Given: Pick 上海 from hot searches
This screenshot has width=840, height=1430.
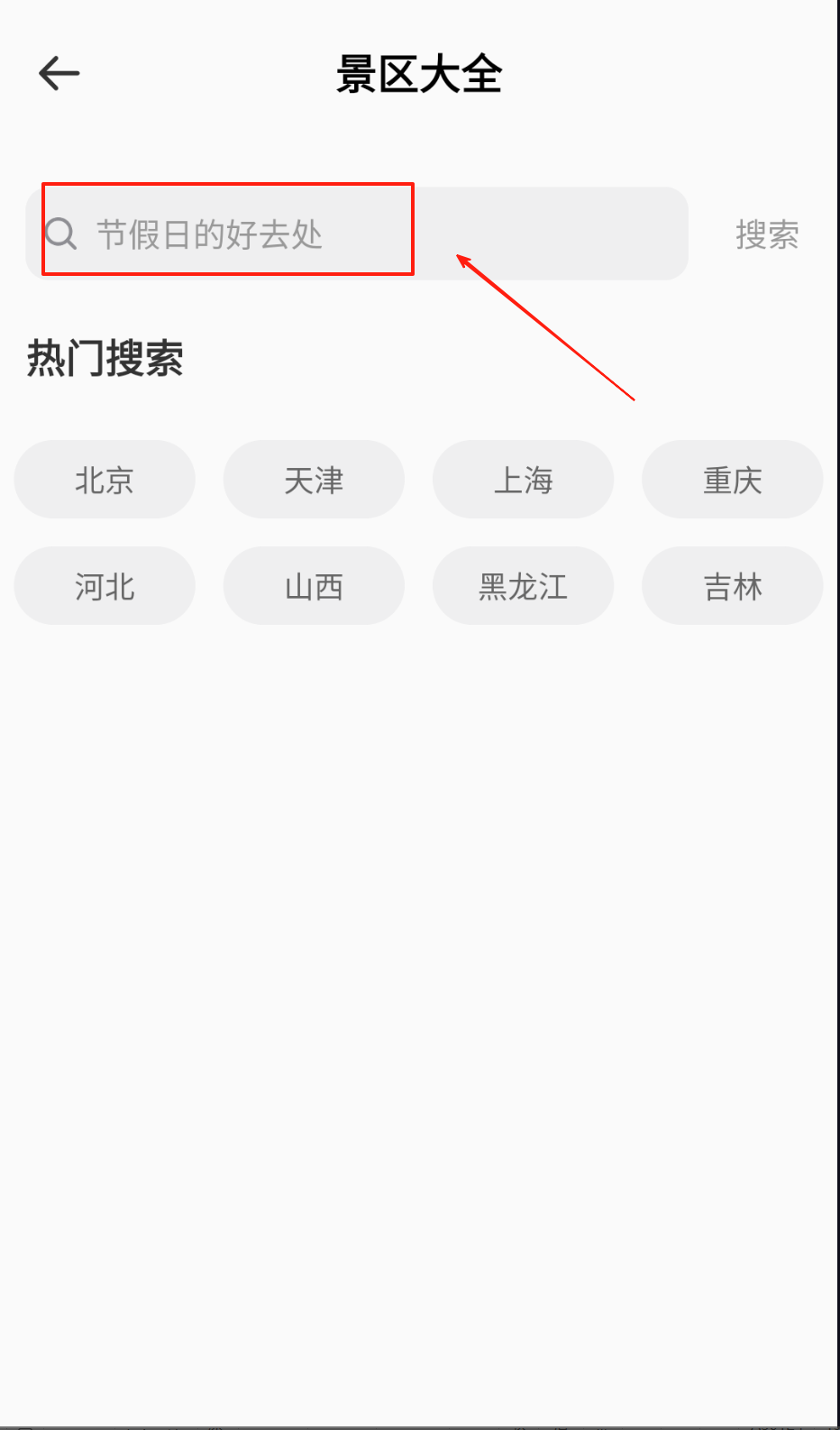Looking at the screenshot, I should 524,480.
